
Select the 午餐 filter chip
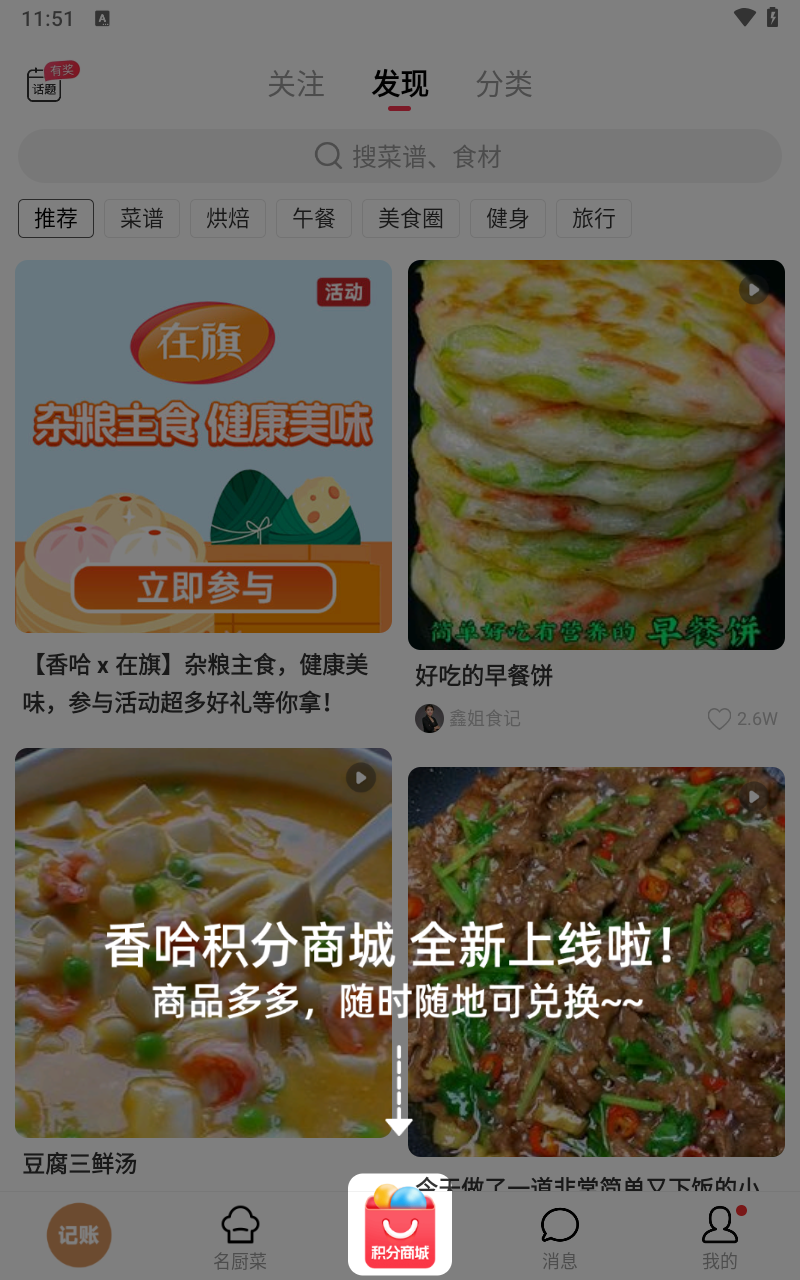pyautogui.click(x=314, y=218)
